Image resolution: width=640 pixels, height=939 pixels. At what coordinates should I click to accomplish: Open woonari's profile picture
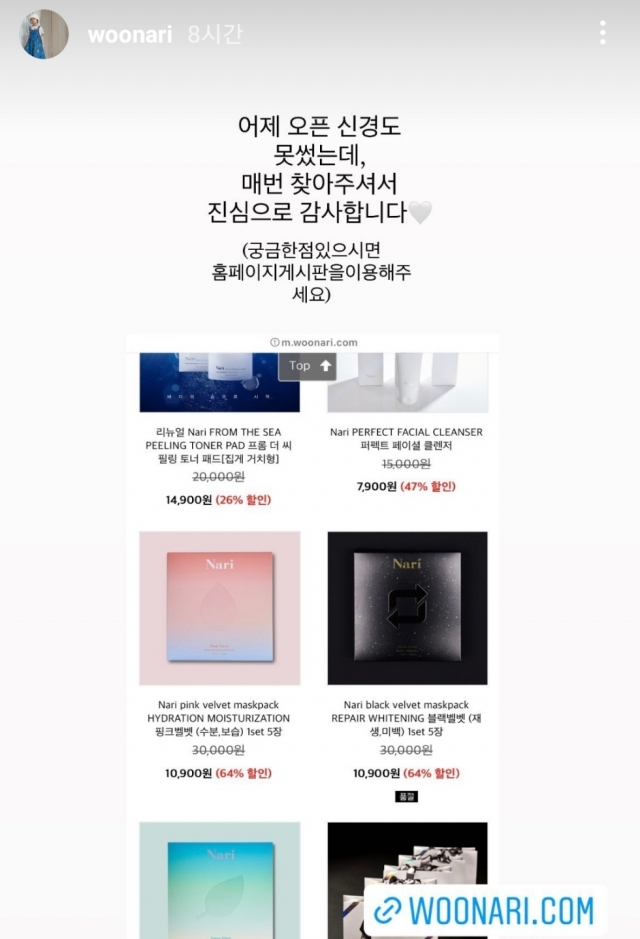coord(45,35)
